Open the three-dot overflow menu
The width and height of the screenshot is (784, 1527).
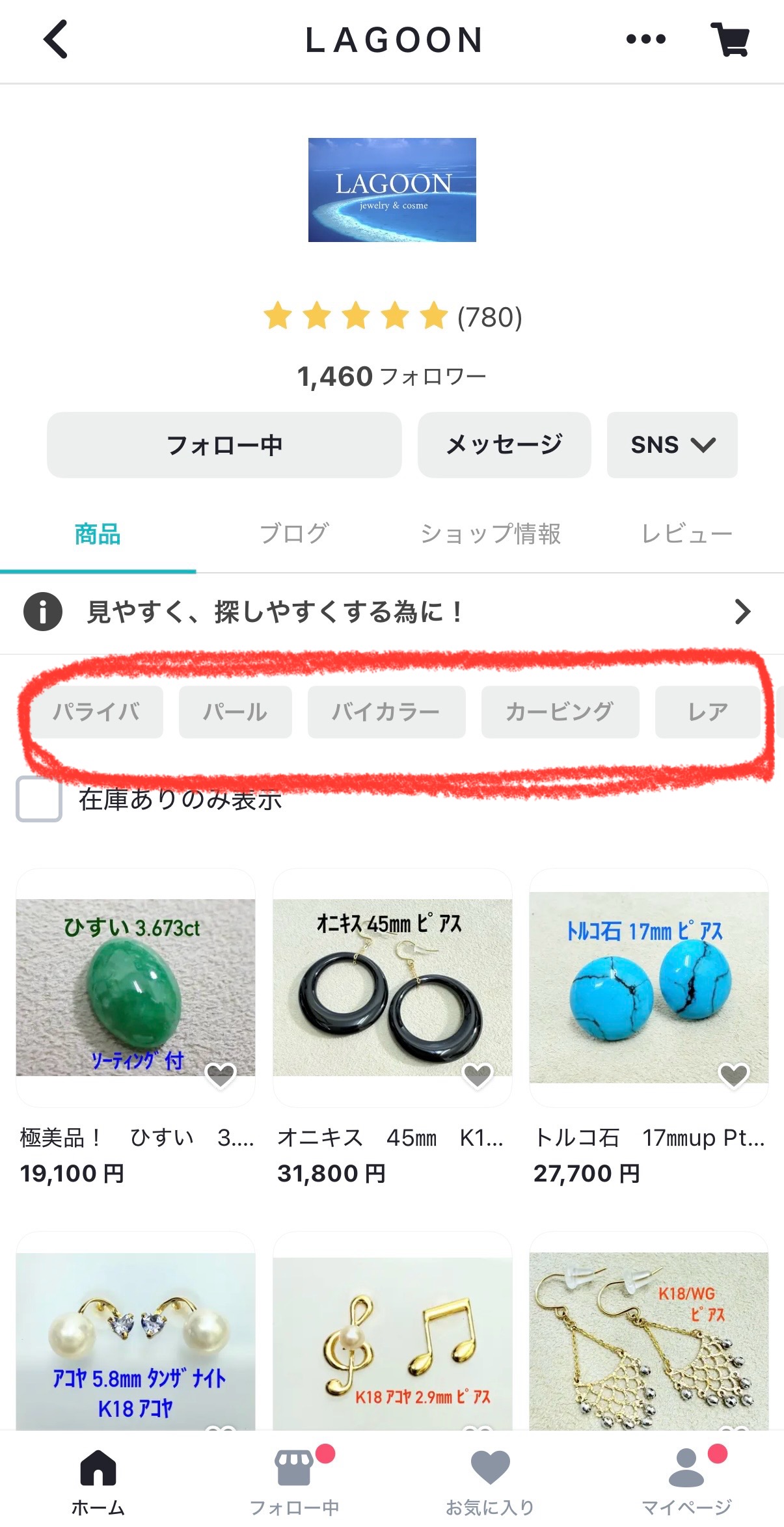tap(644, 40)
